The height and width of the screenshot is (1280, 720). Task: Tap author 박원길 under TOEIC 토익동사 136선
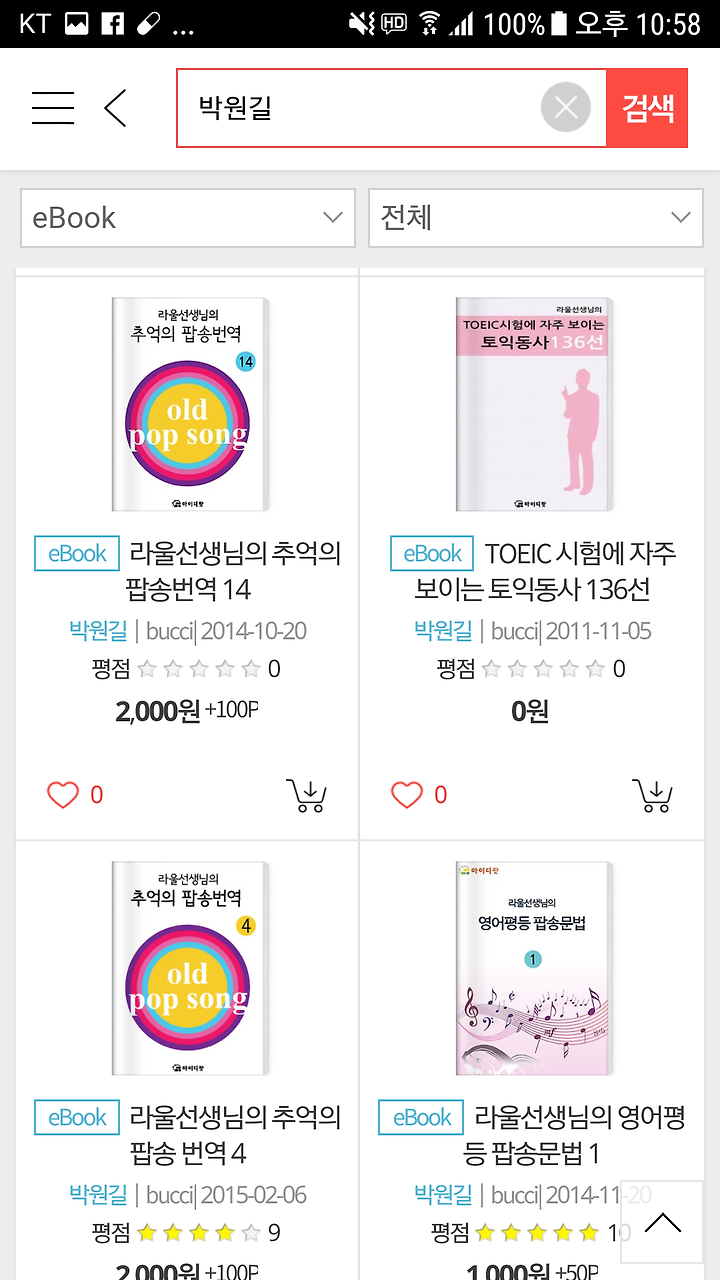(443, 631)
